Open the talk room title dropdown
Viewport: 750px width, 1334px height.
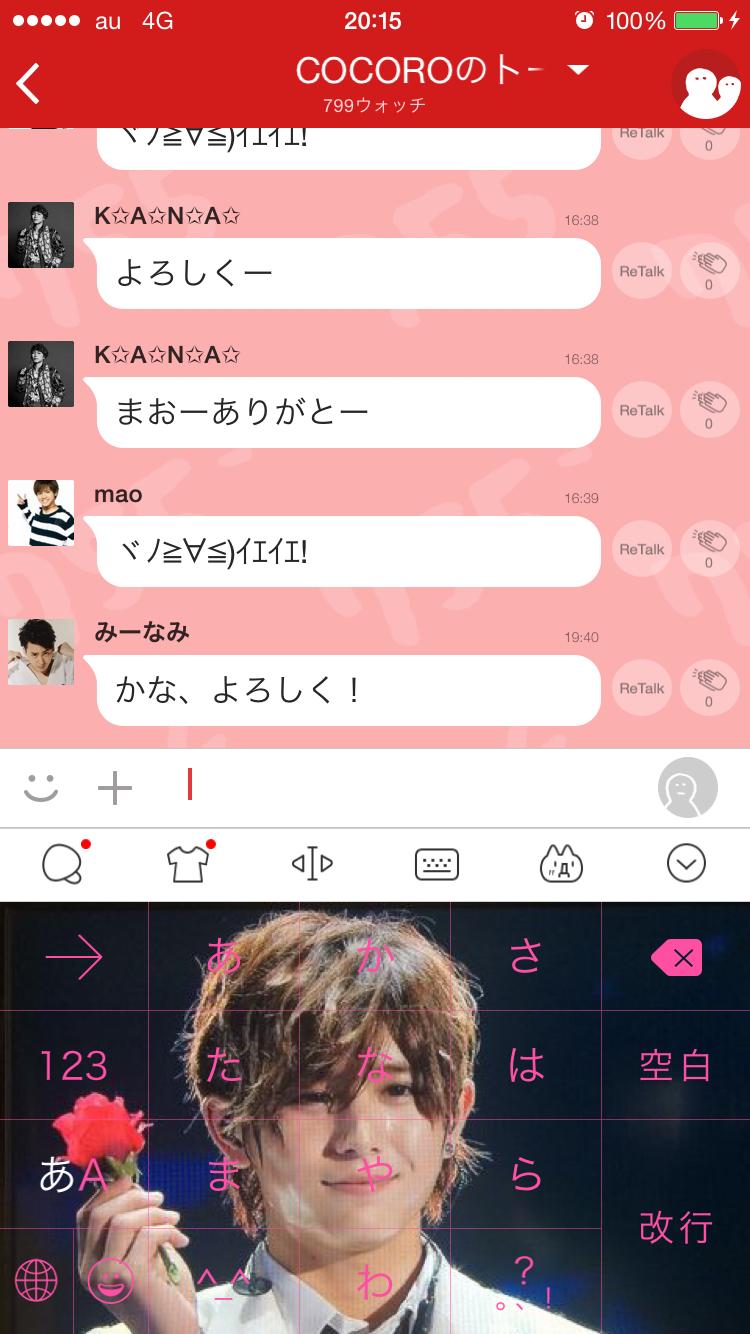580,71
